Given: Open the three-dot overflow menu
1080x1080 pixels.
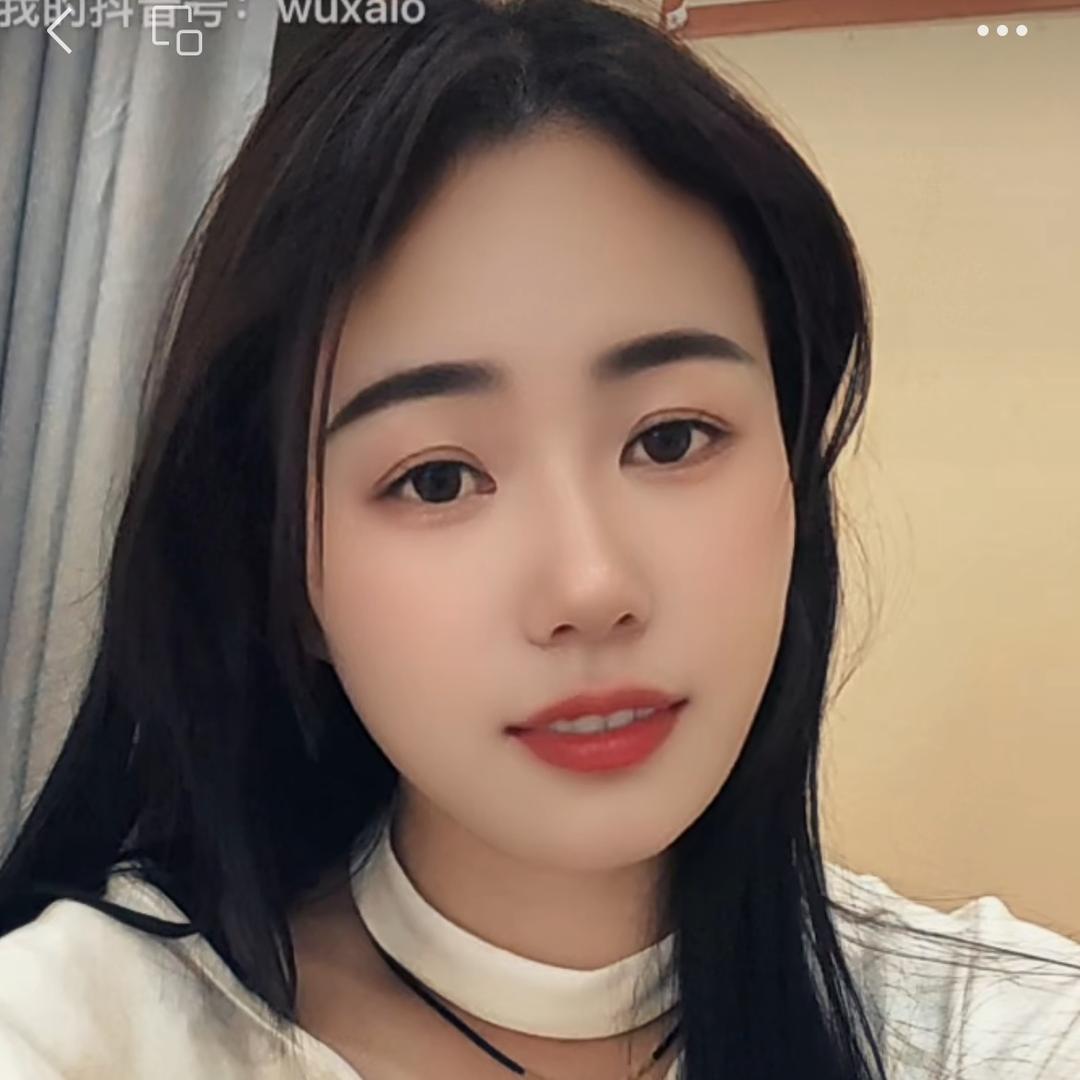Looking at the screenshot, I should tap(1002, 31).
